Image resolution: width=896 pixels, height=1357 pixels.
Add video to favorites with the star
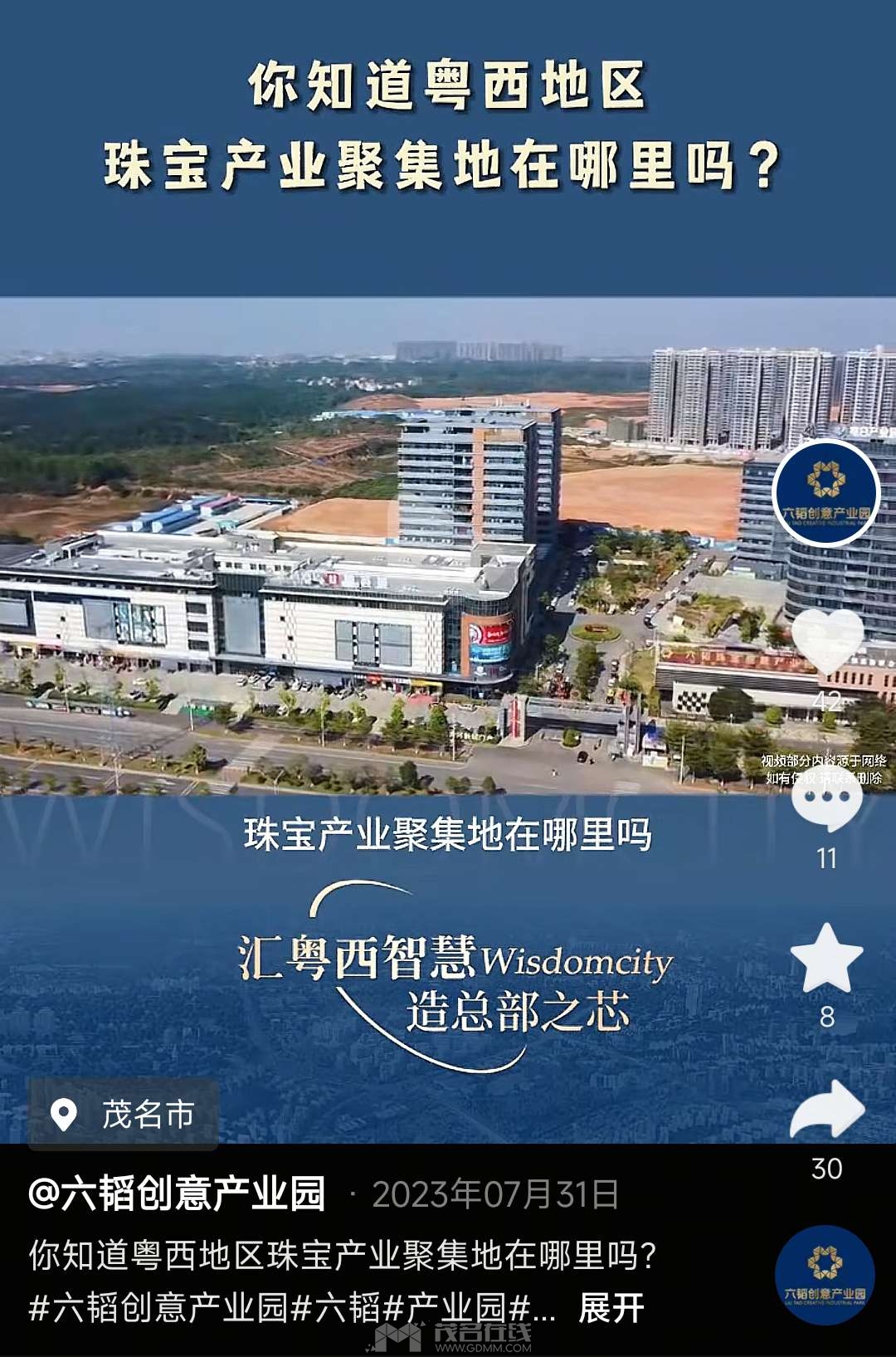tap(826, 959)
